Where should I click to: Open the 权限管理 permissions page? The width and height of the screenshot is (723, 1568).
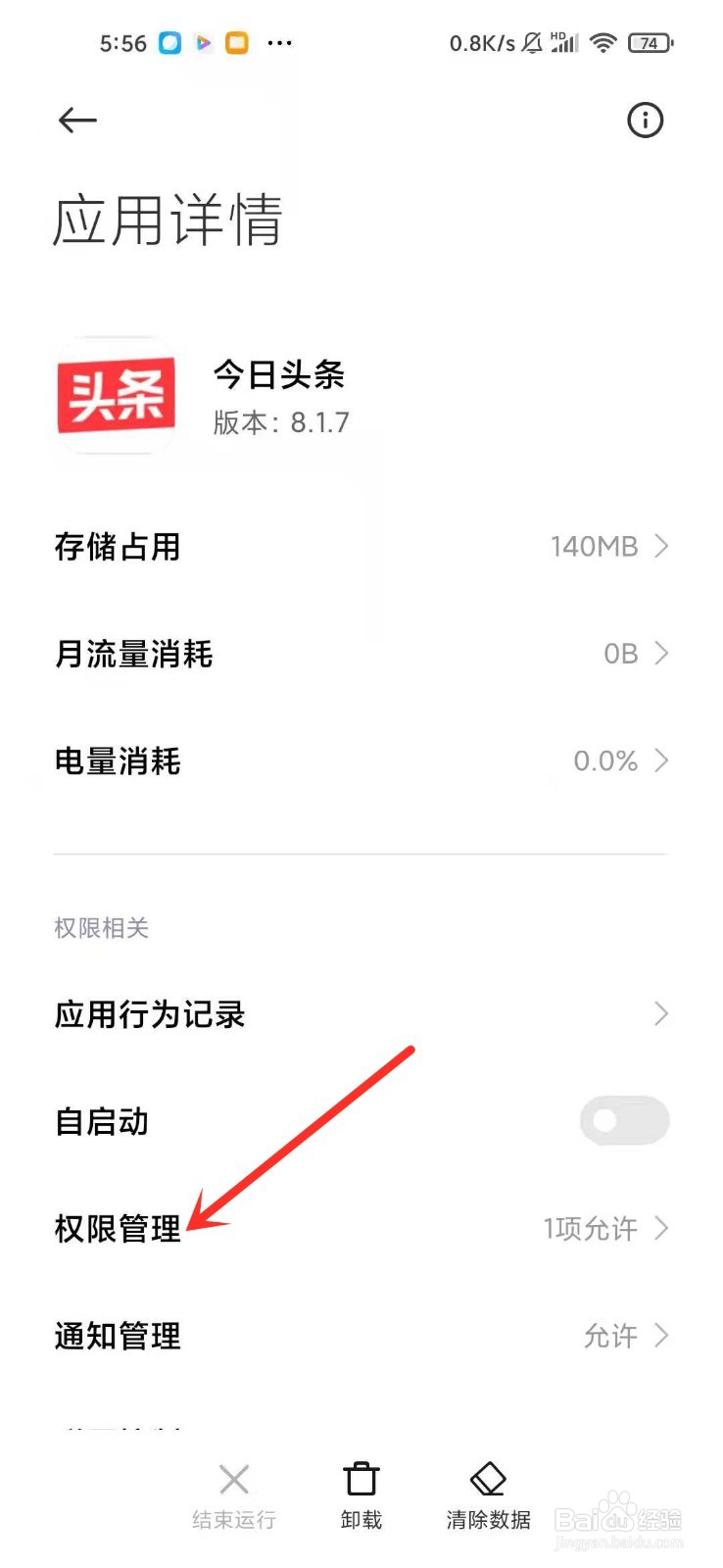pos(117,1229)
